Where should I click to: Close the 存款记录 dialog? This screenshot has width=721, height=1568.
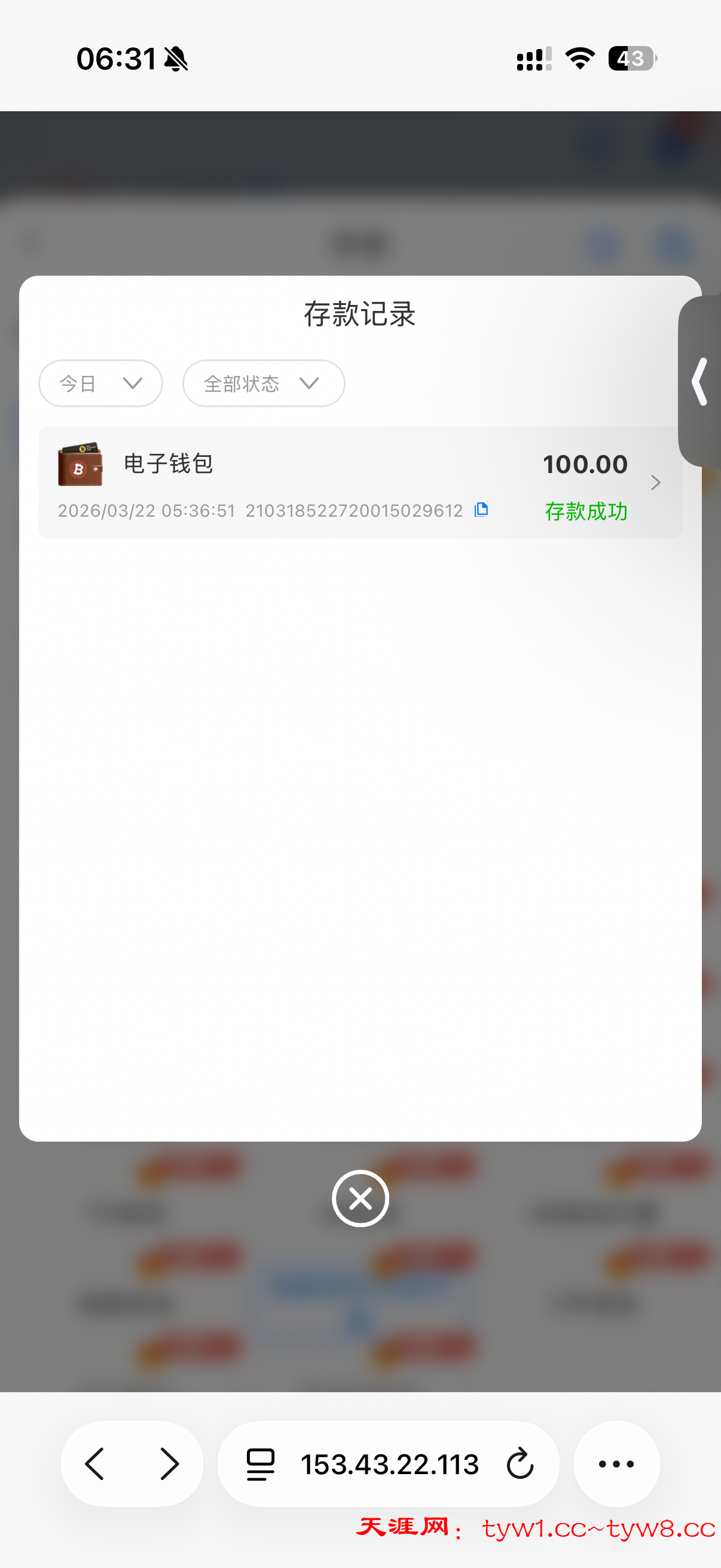point(360,1198)
